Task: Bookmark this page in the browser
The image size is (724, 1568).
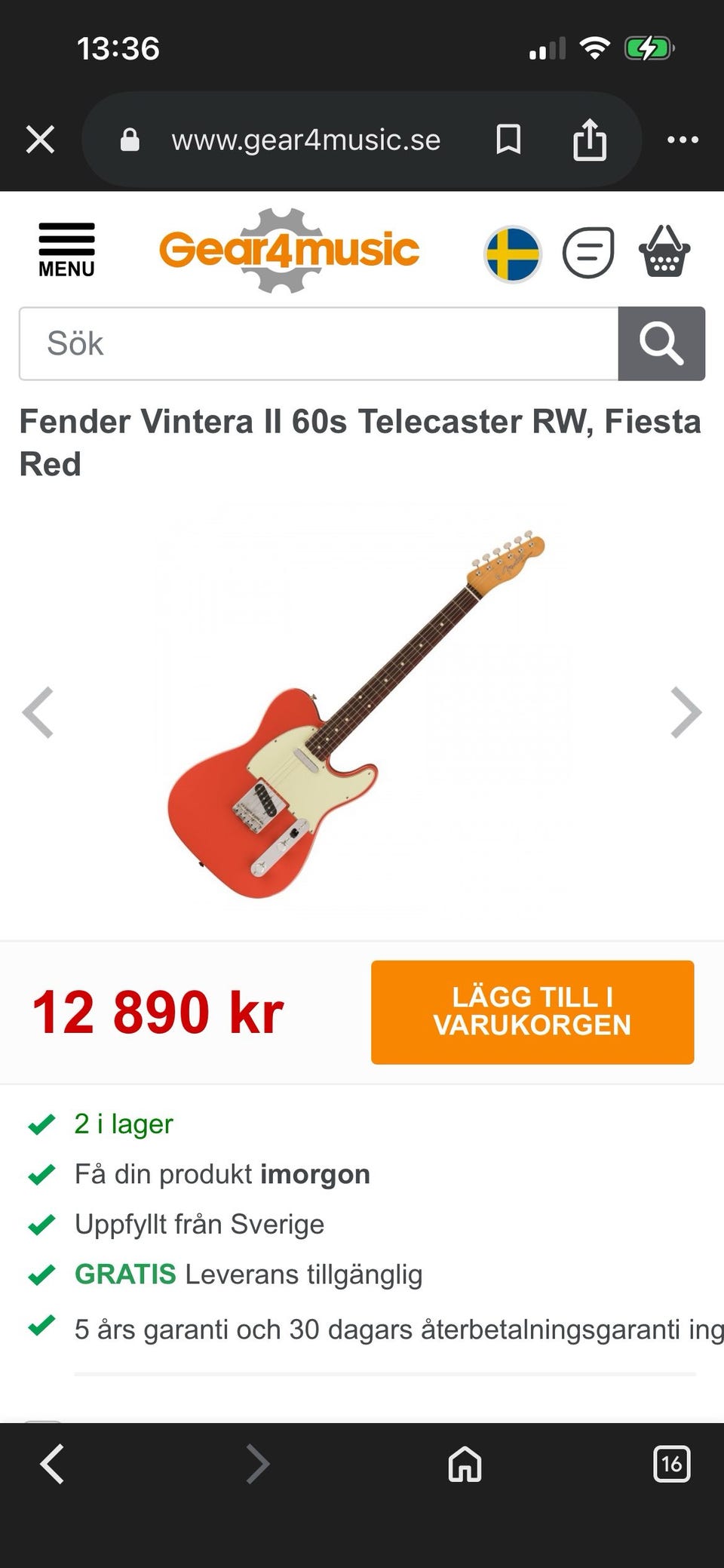Action: pos(508,140)
